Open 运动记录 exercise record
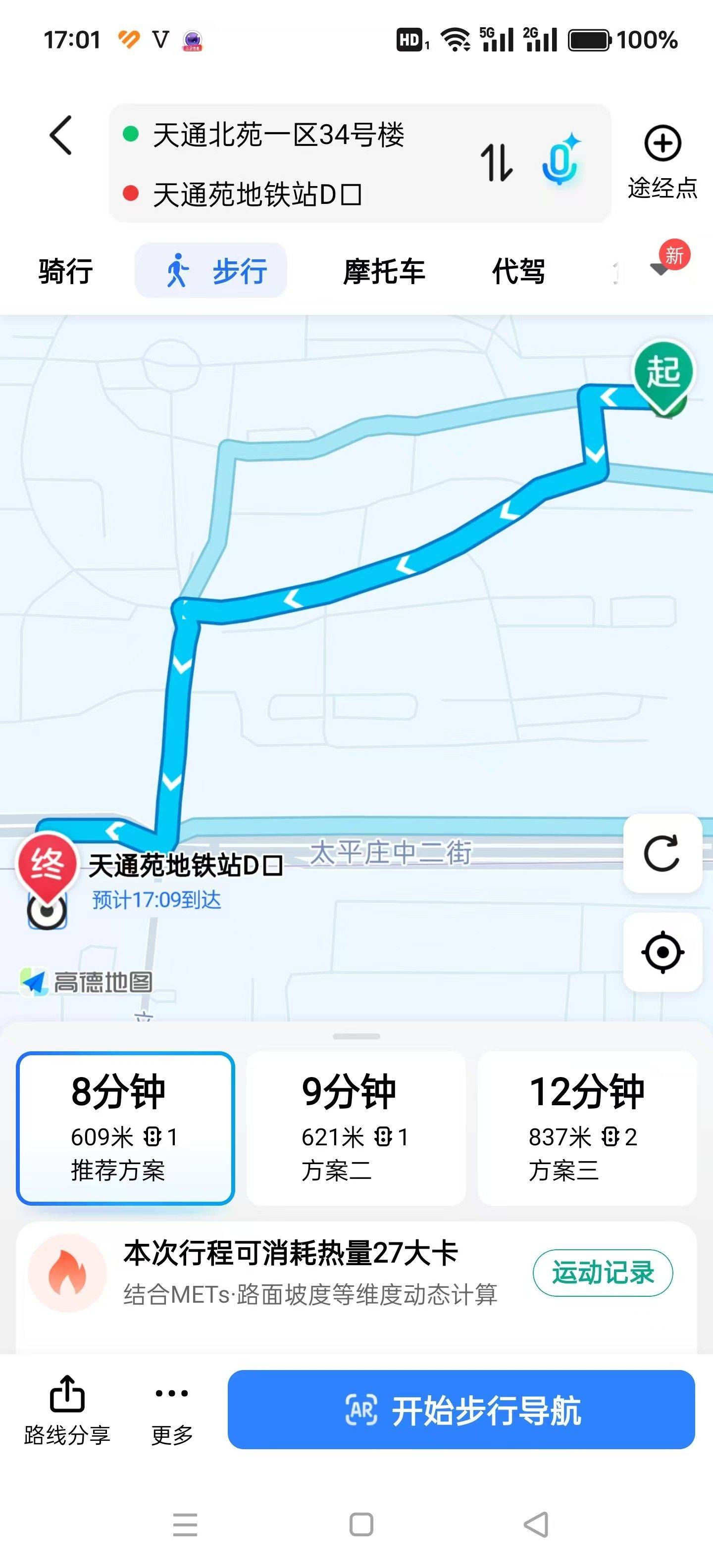This screenshot has width=713, height=1568. click(x=602, y=1273)
